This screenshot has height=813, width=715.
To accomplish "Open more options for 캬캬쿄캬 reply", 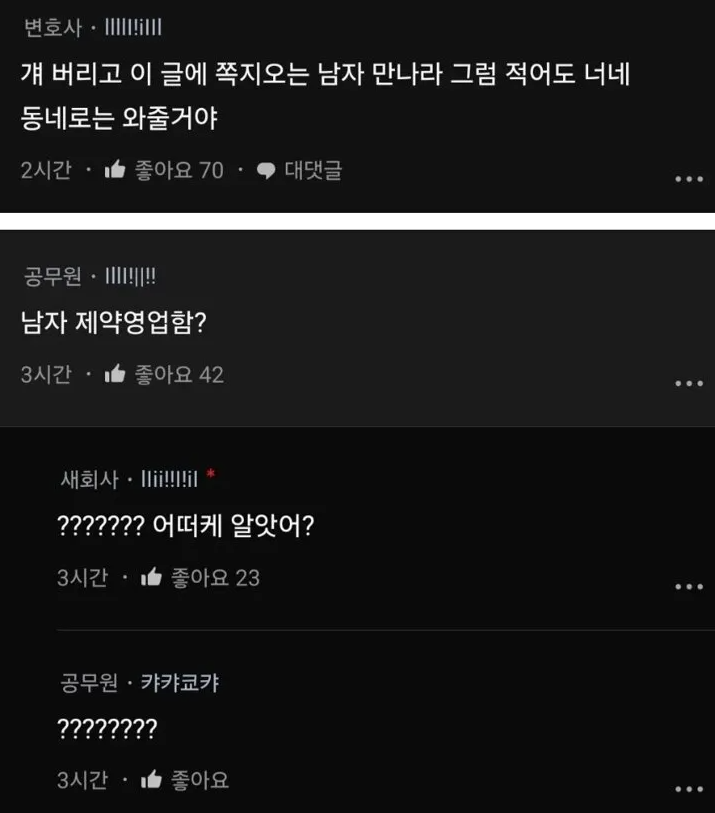I will (x=688, y=789).
